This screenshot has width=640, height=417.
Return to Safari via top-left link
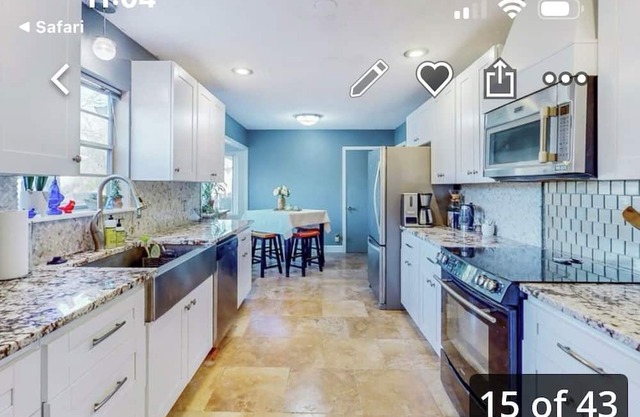(x=51, y=27)
